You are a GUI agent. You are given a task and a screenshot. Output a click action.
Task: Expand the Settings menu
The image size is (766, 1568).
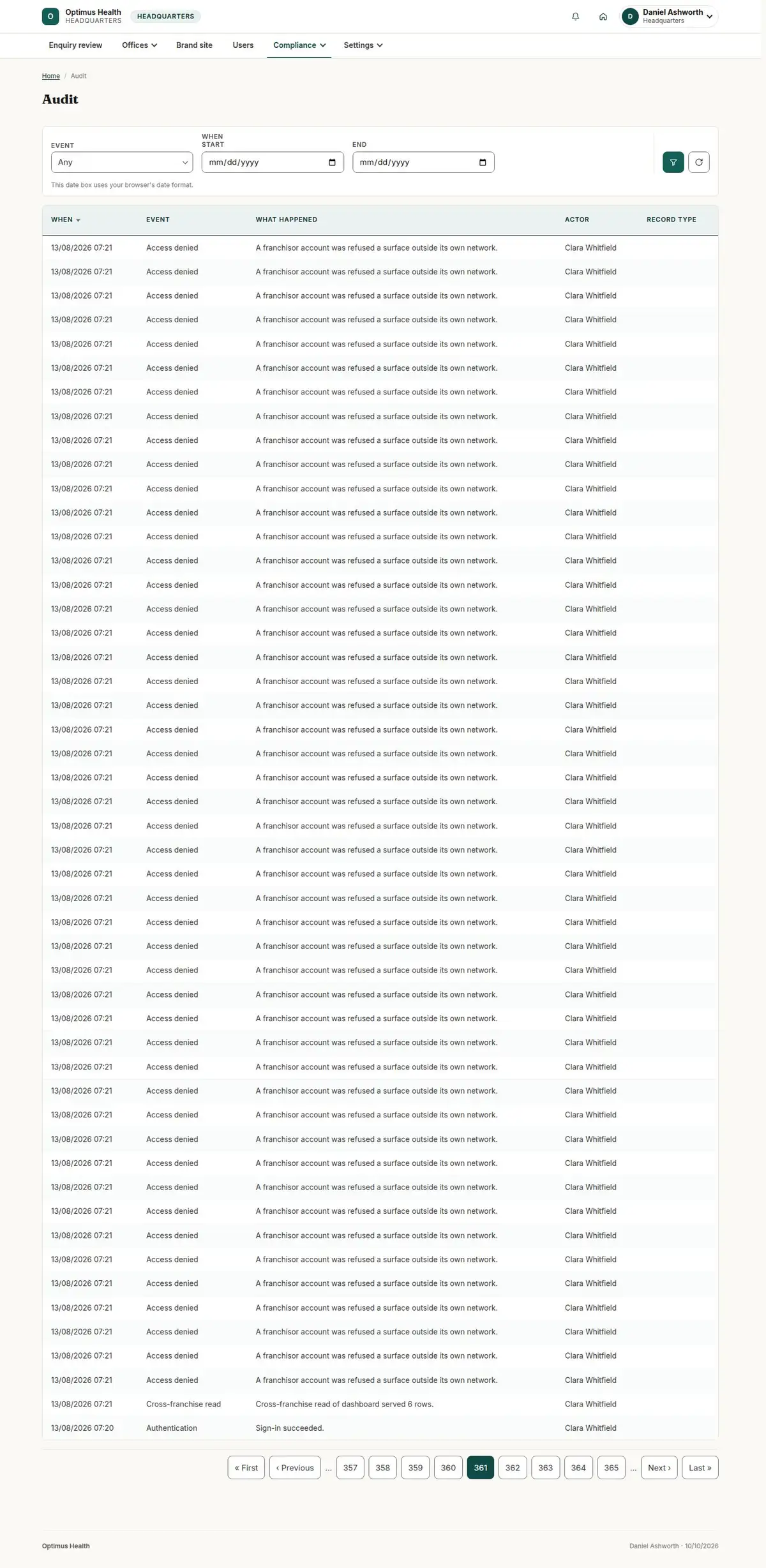click(x=363, y=45)
